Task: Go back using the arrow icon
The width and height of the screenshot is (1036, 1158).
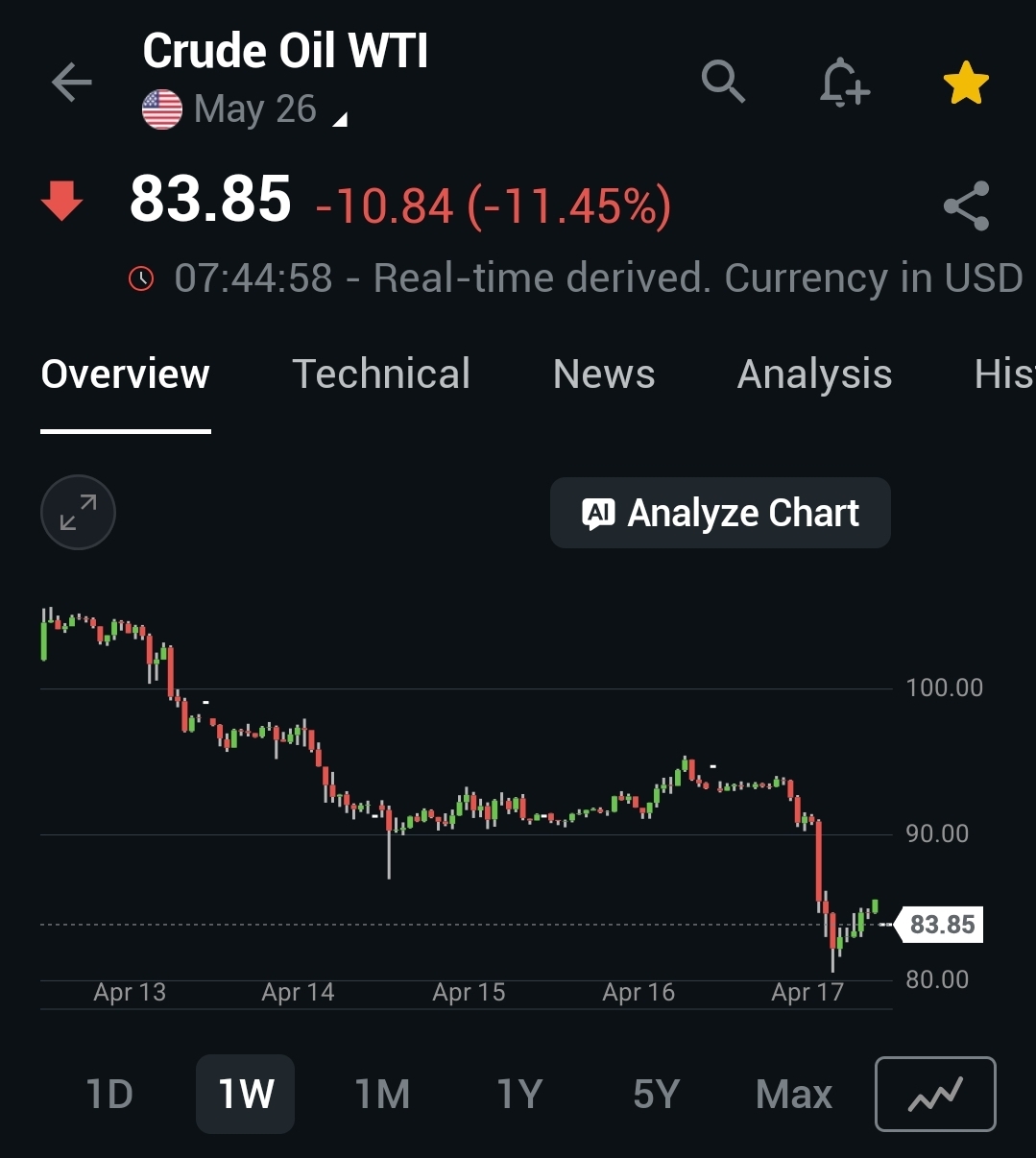Action: pos(72,83)
